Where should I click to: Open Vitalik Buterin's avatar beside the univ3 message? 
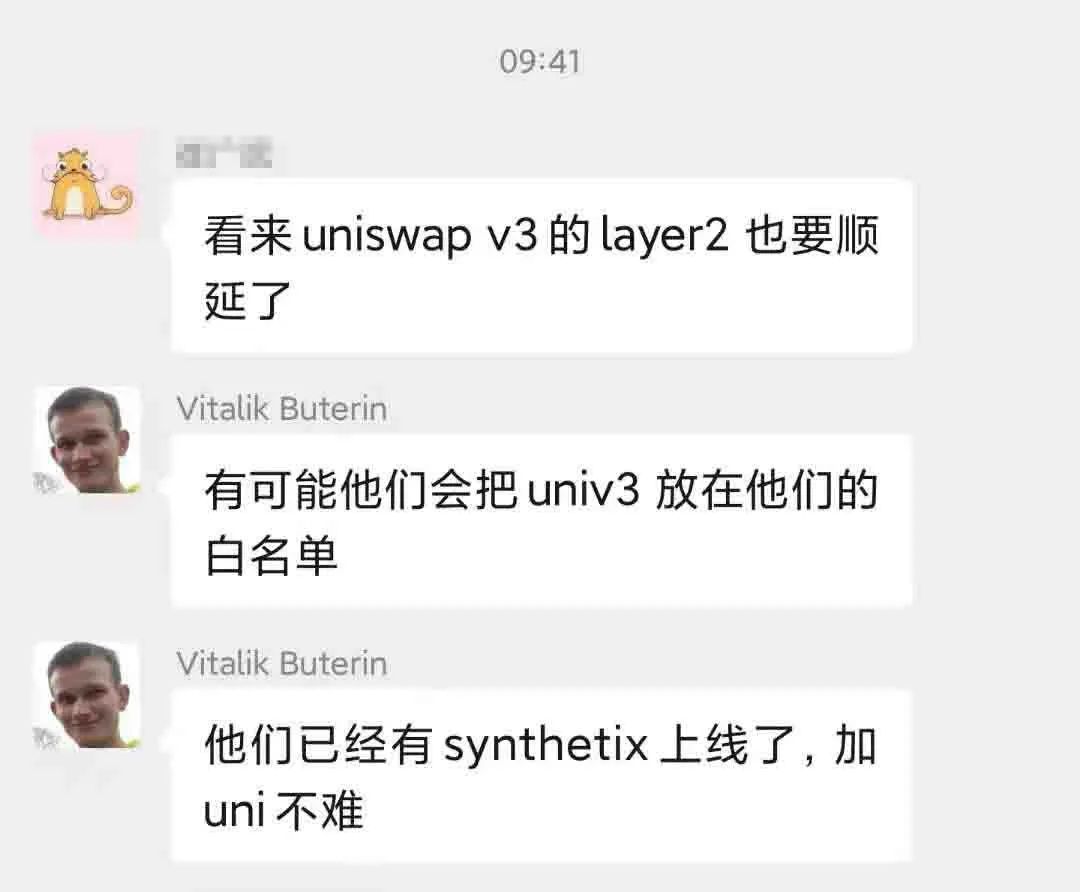[x=87, y=440]
